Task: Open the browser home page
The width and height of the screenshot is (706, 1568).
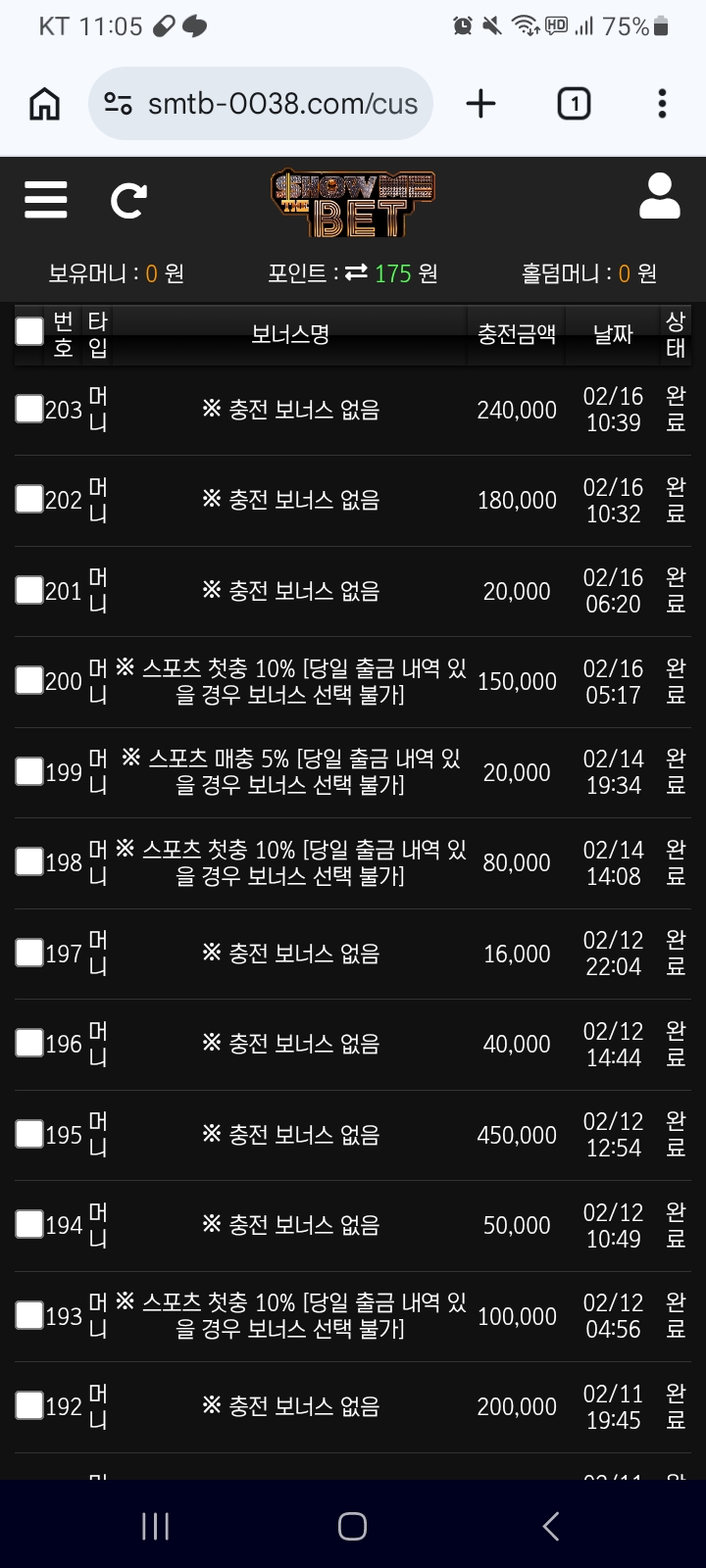Action: pyautogui.click(x=44, y=104)
